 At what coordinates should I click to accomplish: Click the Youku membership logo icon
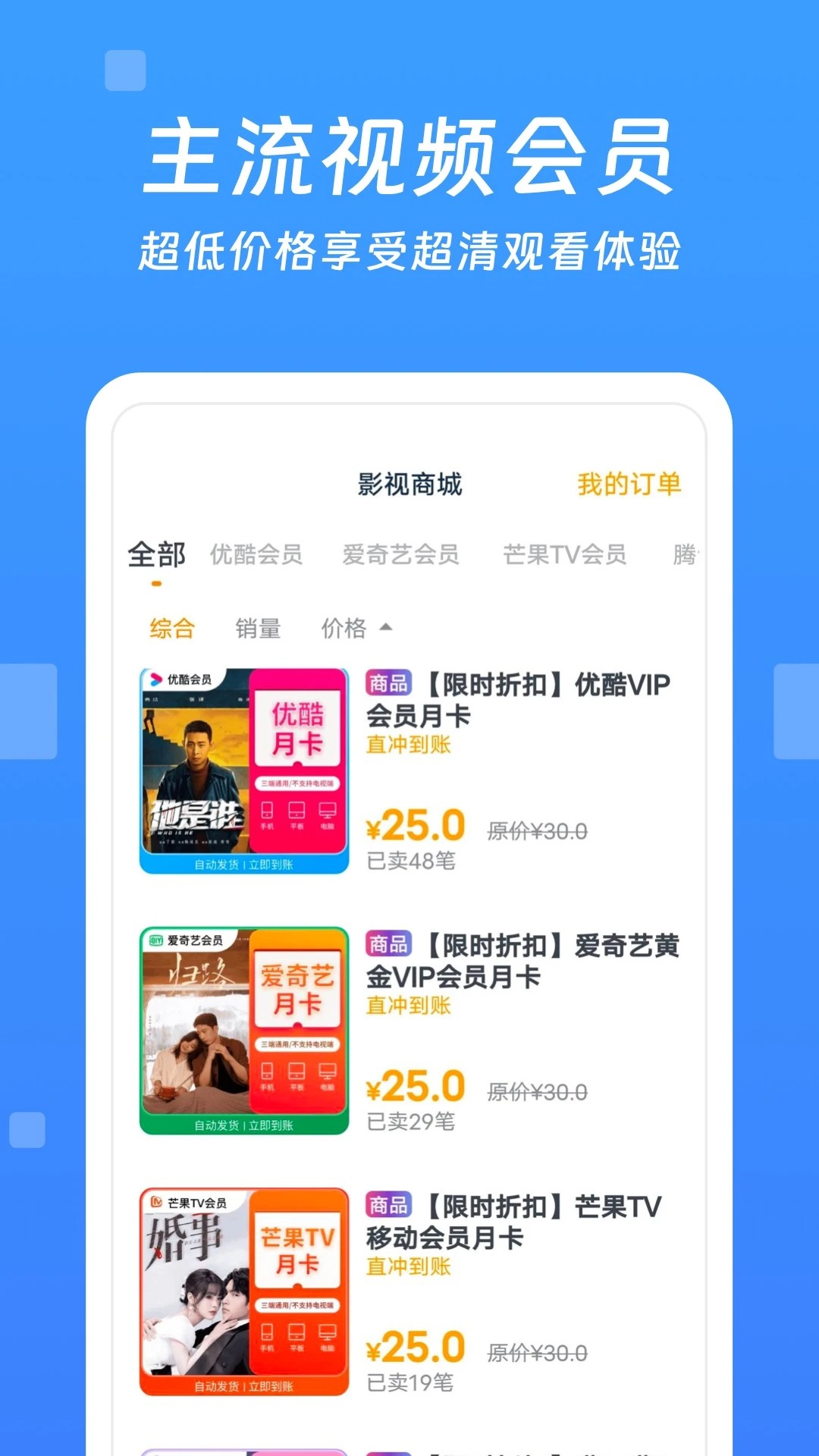point(155,679)
